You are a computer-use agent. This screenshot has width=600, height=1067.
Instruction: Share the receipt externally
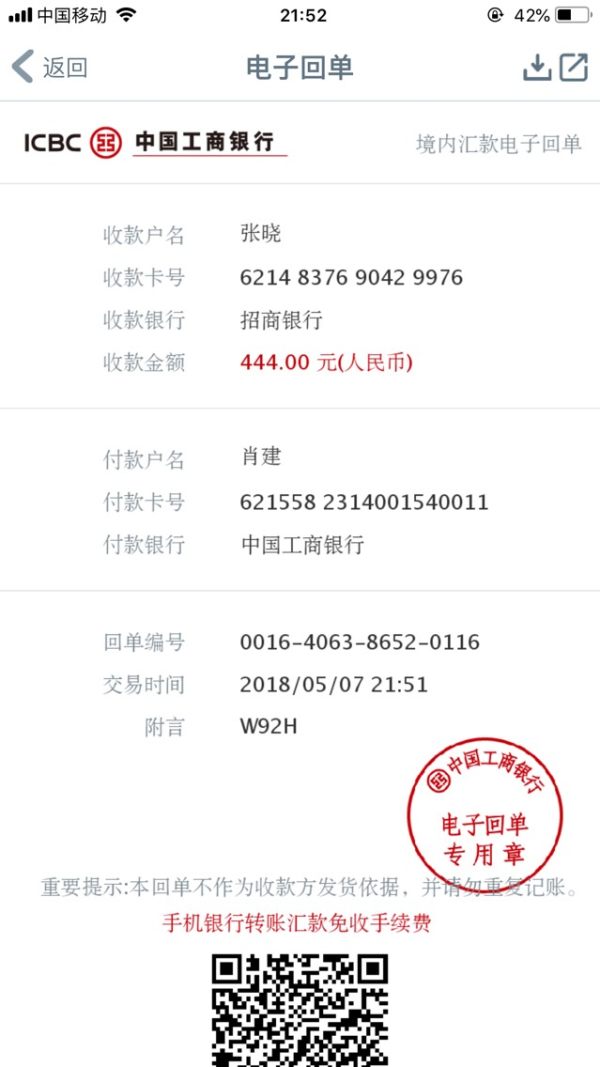[x=573, y=67]
